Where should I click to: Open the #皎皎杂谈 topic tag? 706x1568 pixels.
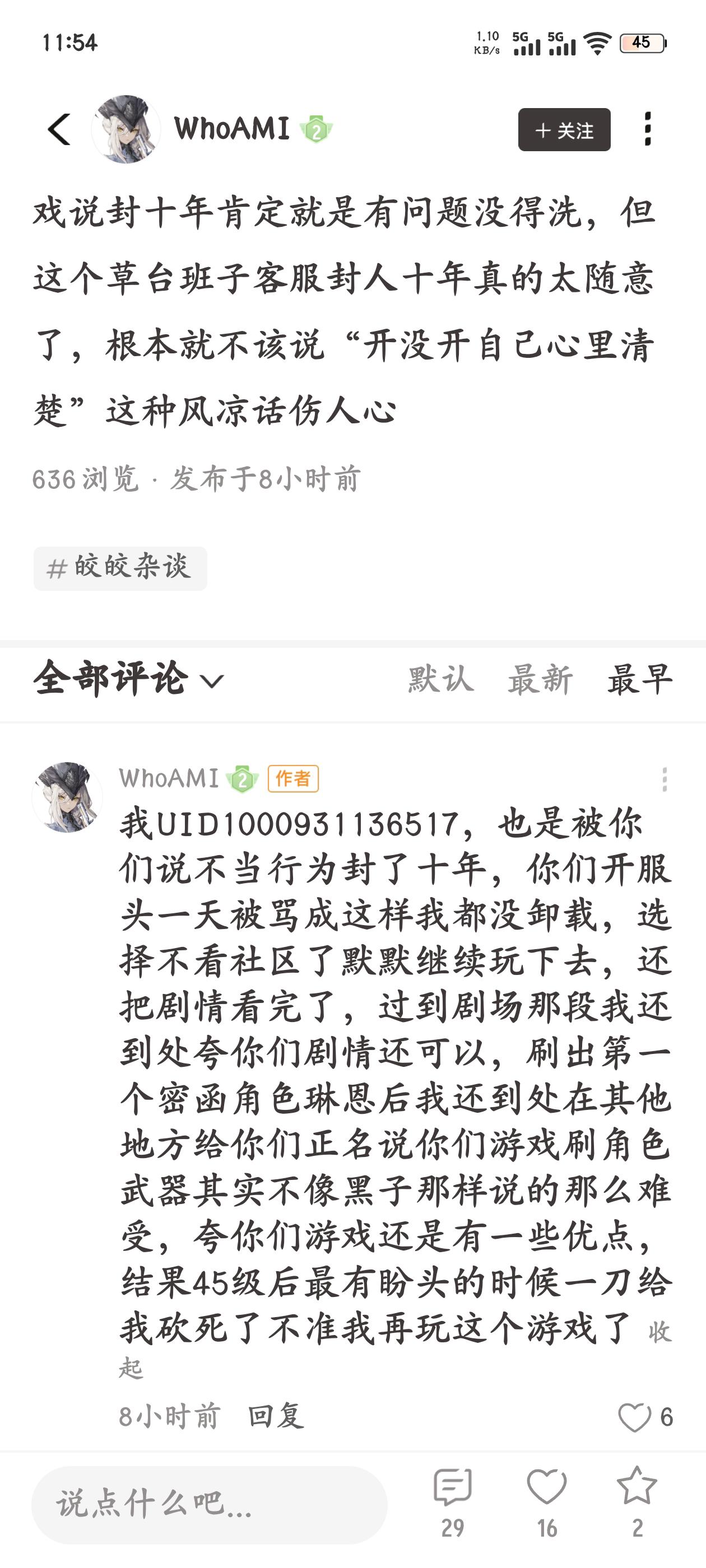coord(120,568)
